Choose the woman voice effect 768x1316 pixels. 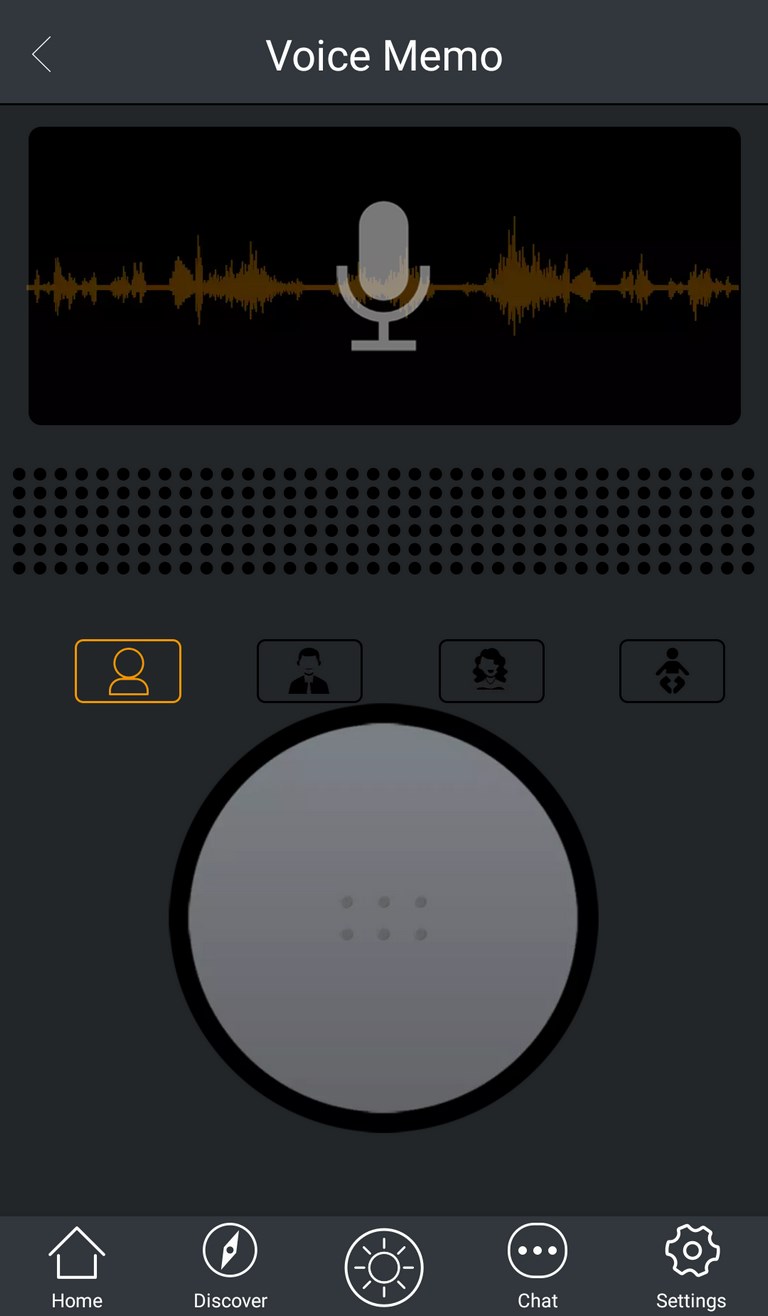(x=492, y=671)
